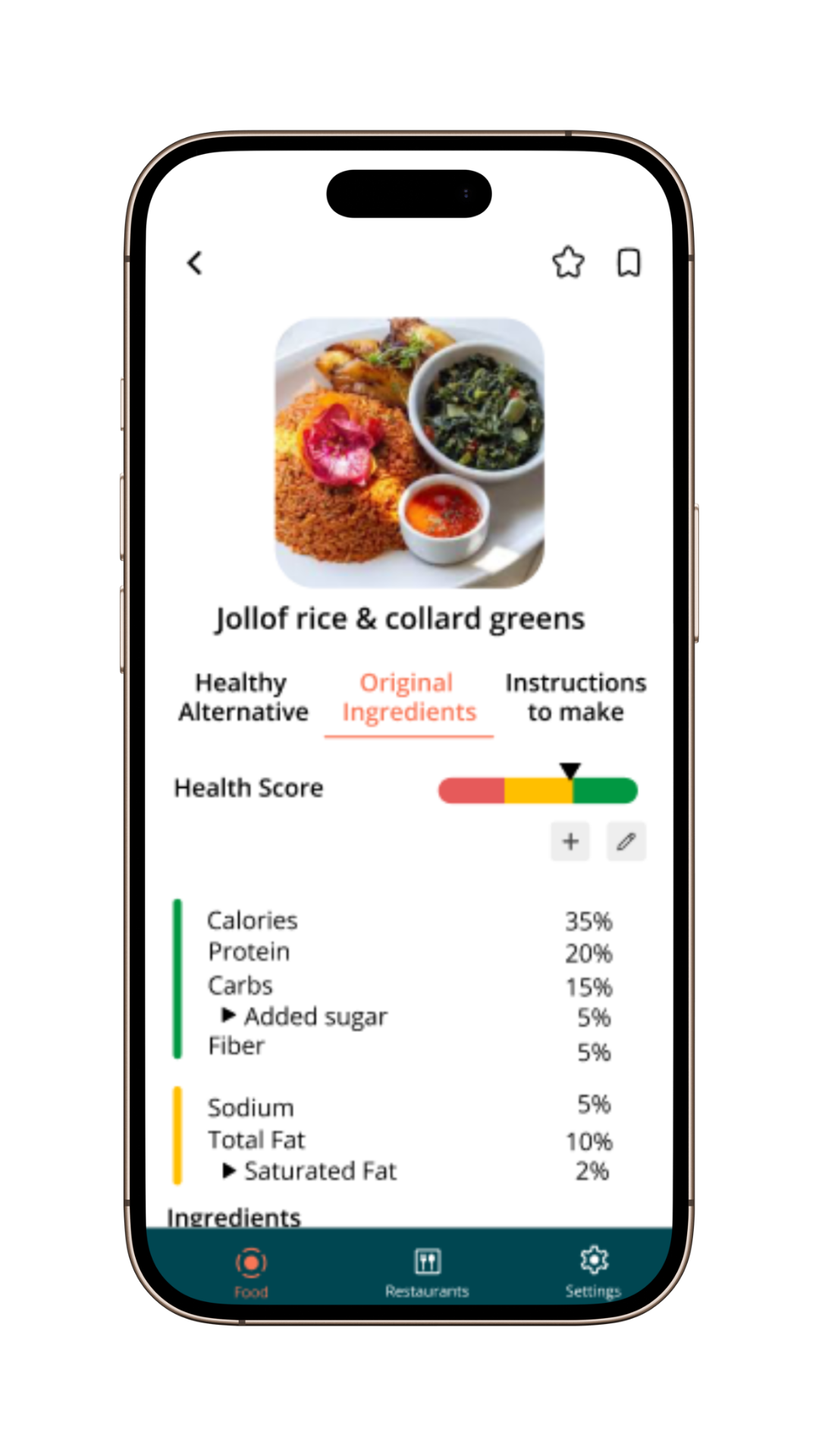
Task: Tap the pencil edit button
Action: coord(626,841)
